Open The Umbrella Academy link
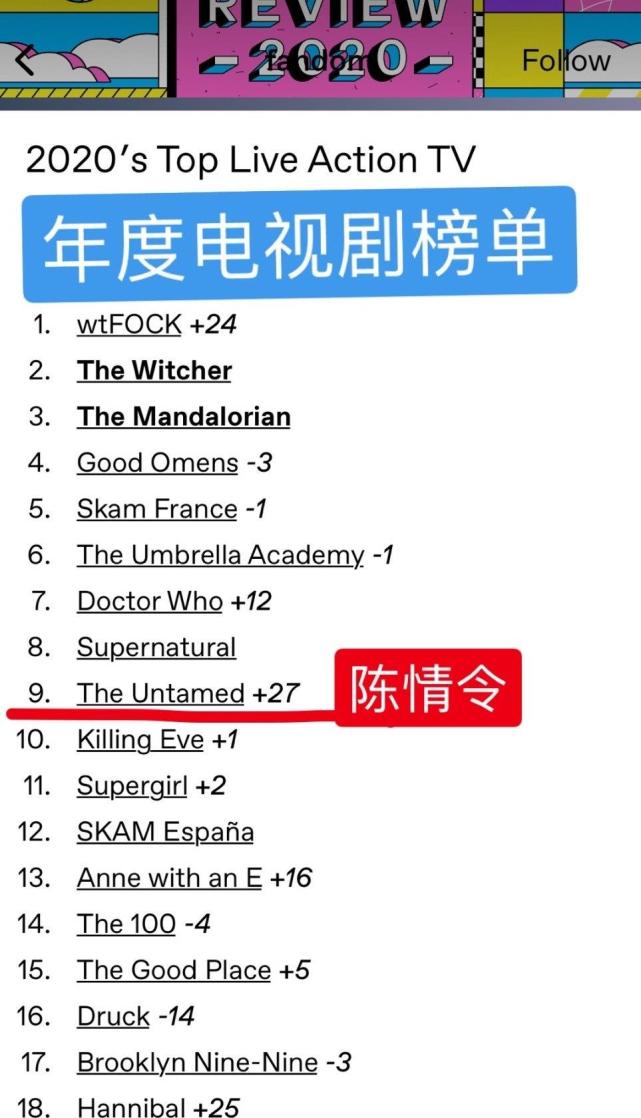The width and height of the screenshot is (641, 1118). (220, 555)
